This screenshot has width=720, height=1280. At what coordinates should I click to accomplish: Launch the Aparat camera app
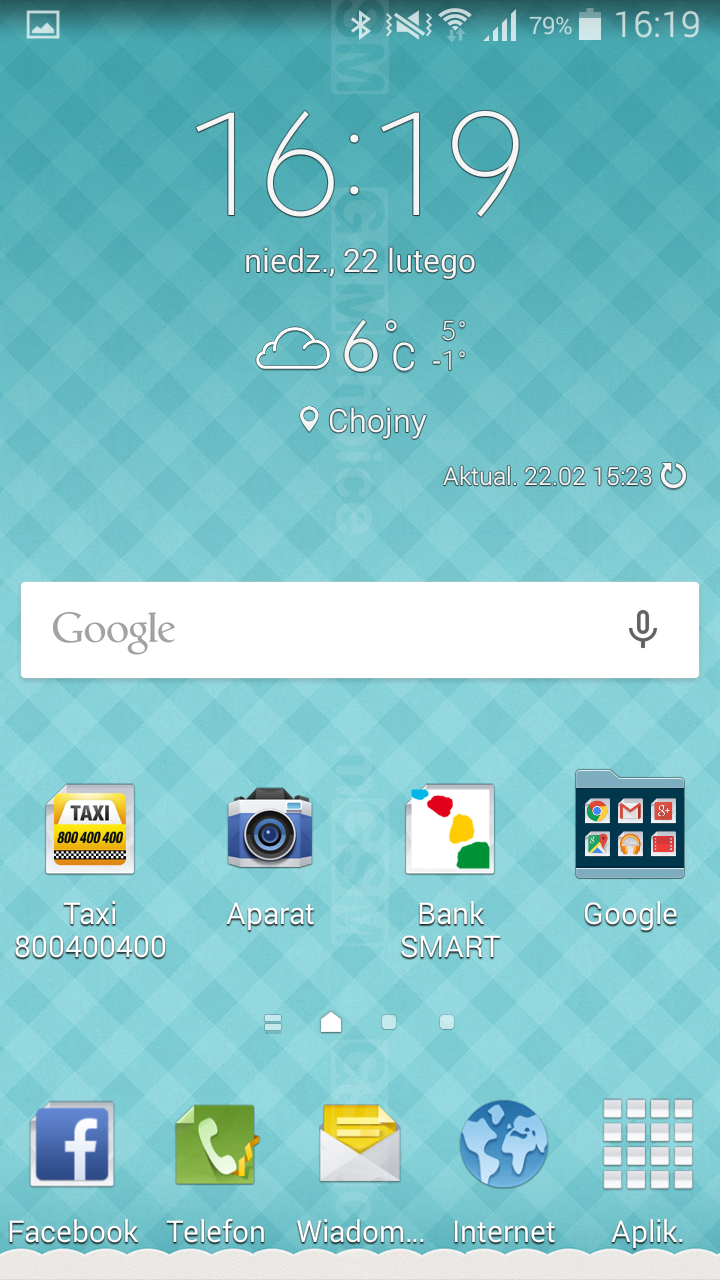pyautogui.click(x=270, y=830)
